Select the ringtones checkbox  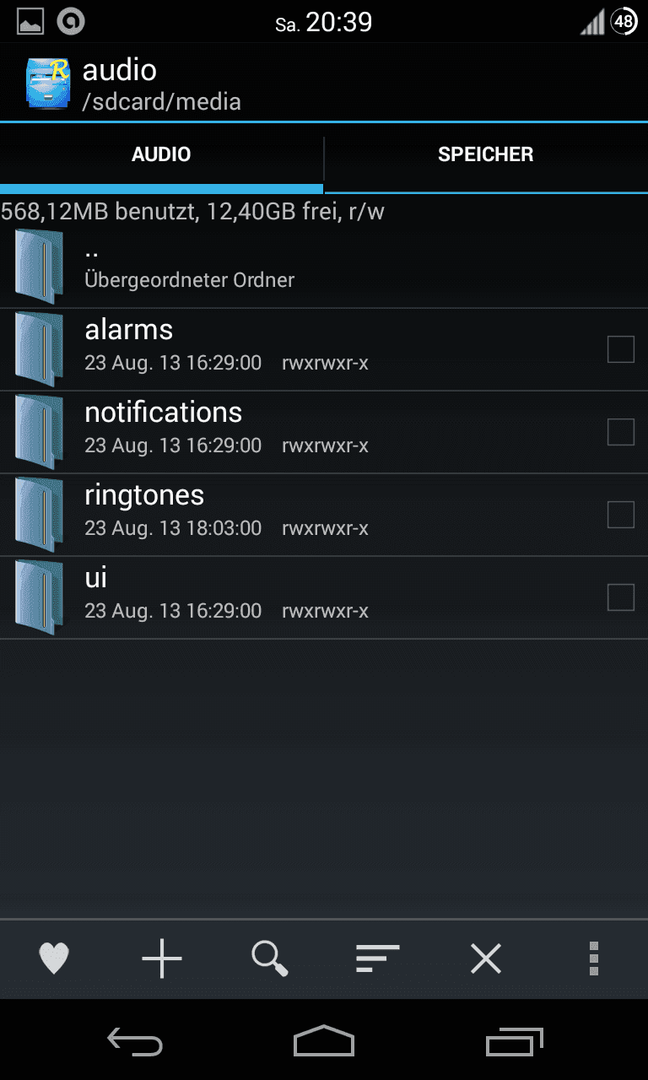tap(620, 515)
